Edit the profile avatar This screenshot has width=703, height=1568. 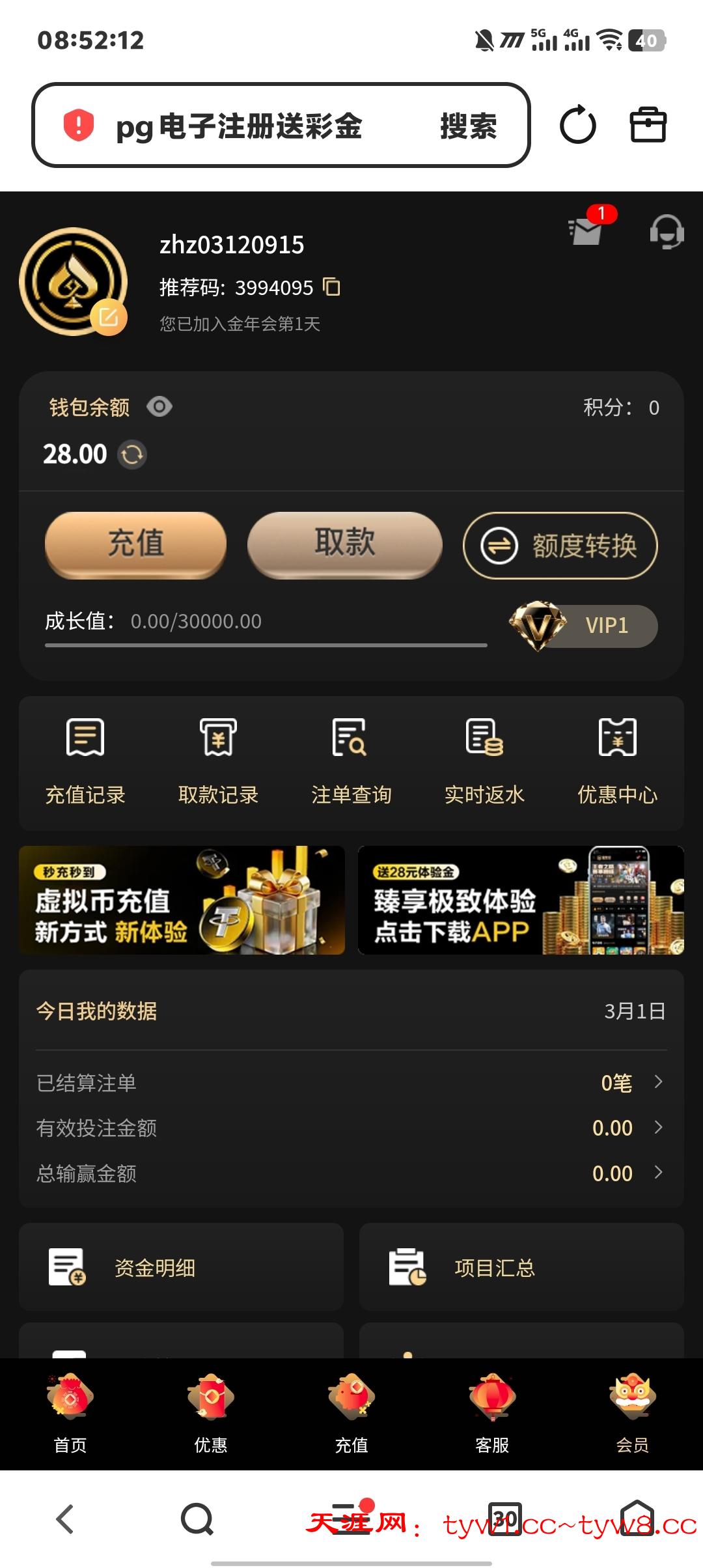[x=108, y=318]
